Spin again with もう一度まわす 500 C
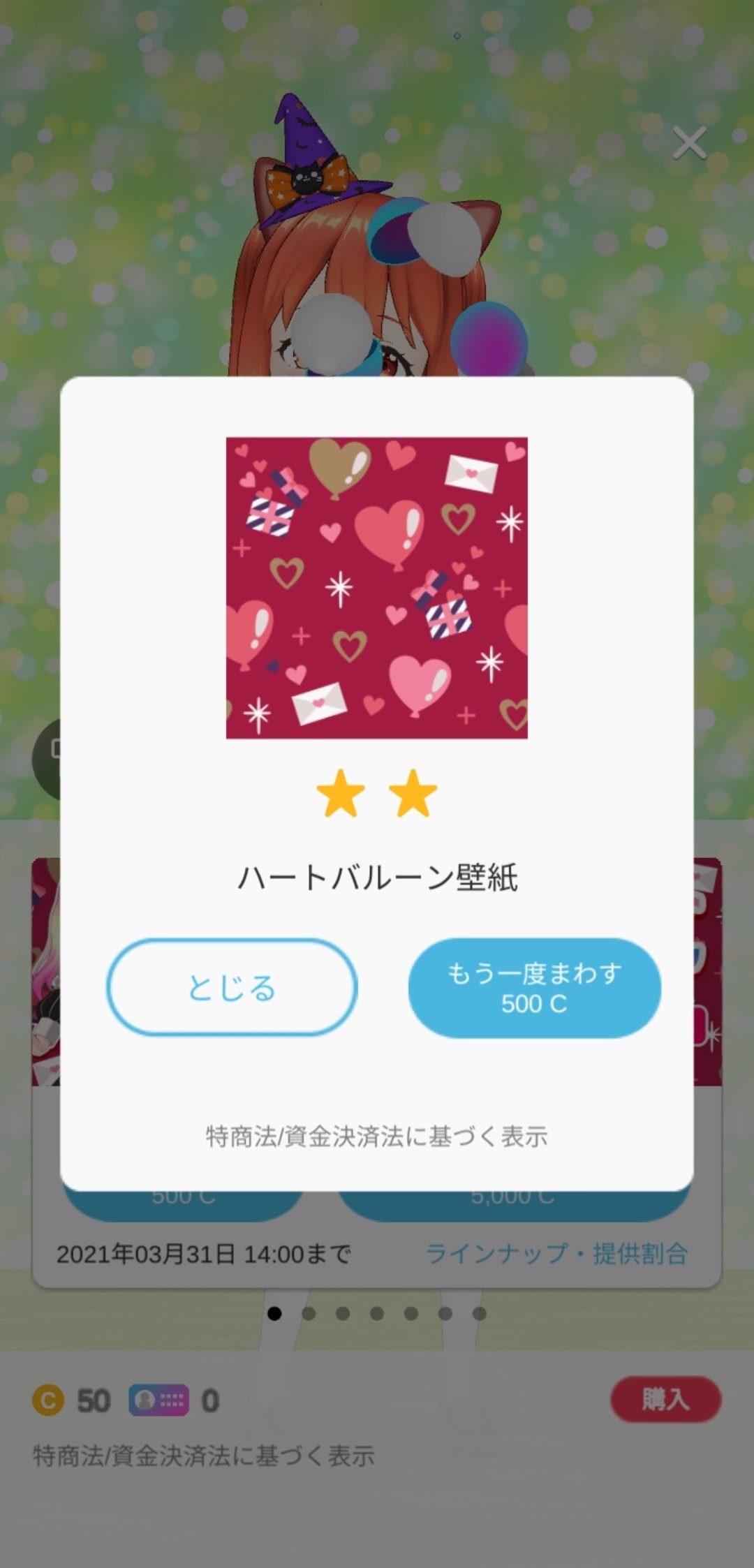 pos(534,987)
